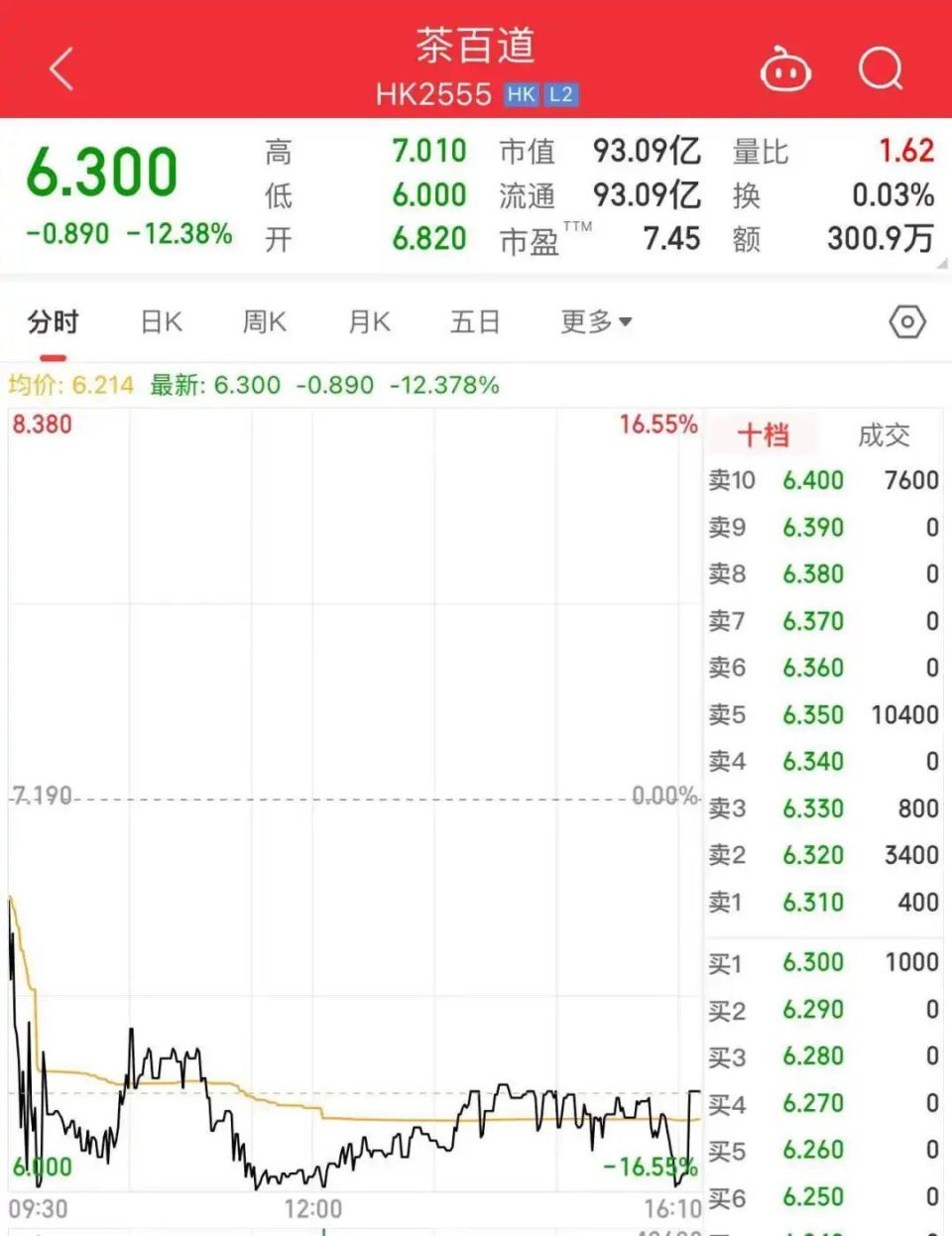Image resolution: width=952 pixels, height=1236 pixels.
Task: Go back using the left arrow
Action: (x=61, y=67)
